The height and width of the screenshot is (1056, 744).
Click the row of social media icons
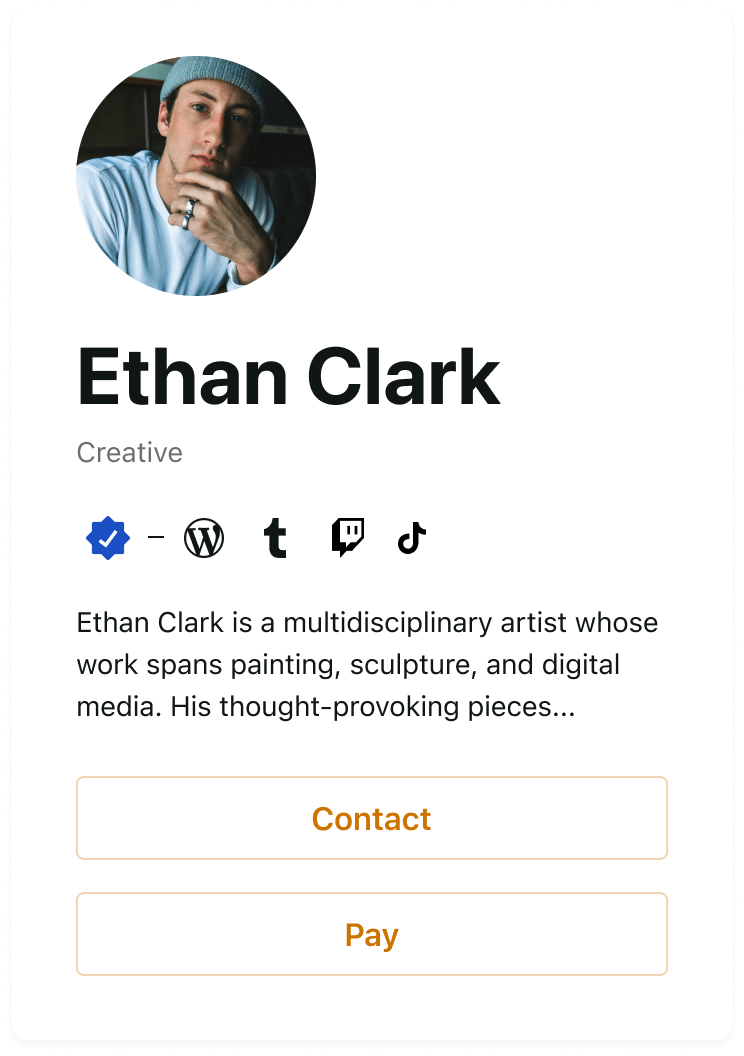(260, 537)
